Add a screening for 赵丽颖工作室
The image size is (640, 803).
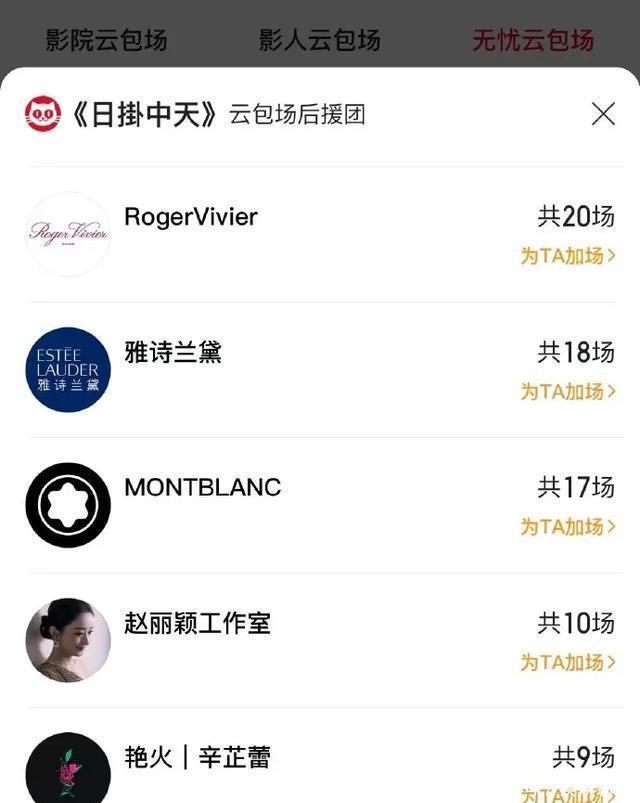[567, 662]
